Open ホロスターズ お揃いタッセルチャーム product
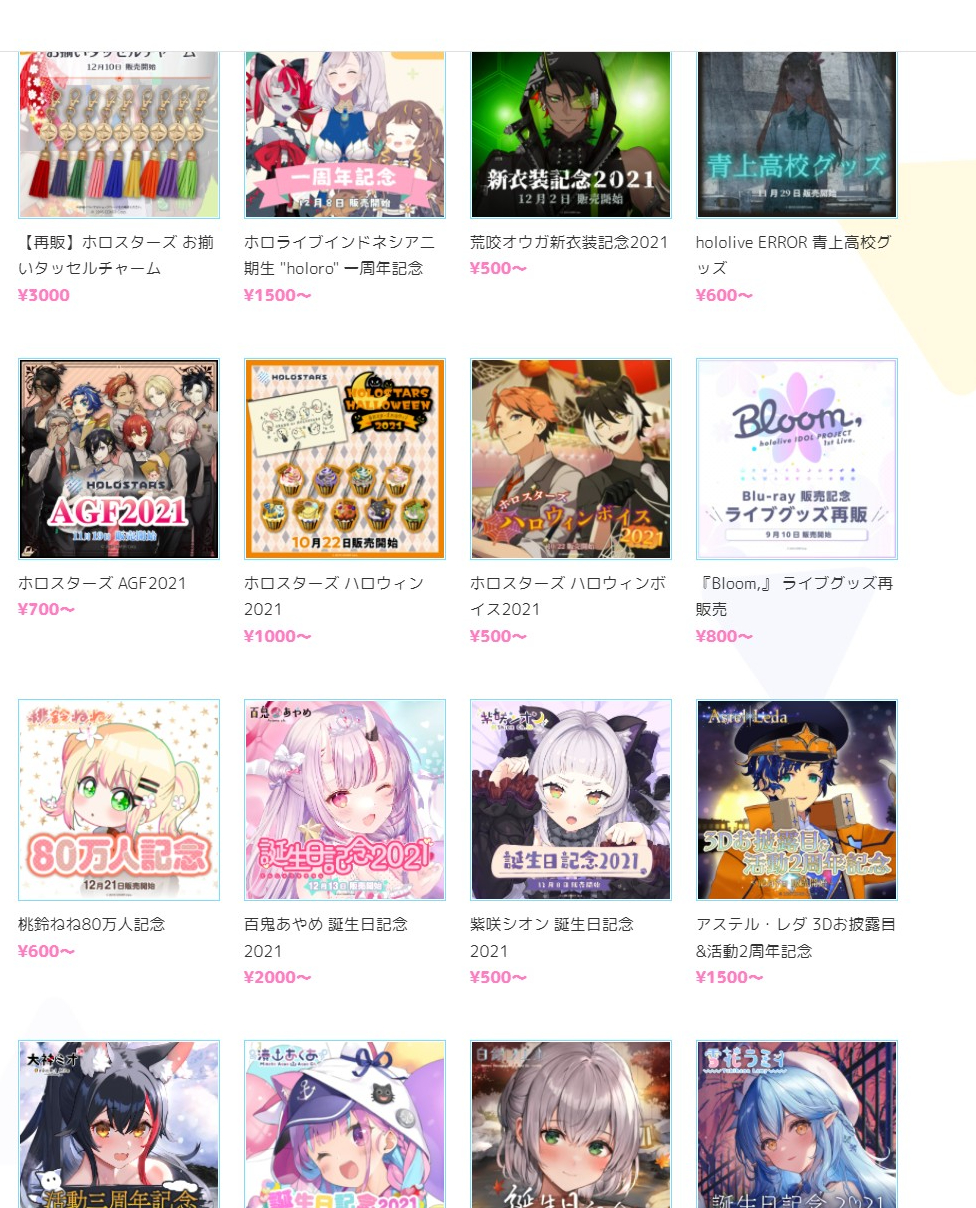The height and width of the screenshot is (1208, 976). [x=118, y=135]
